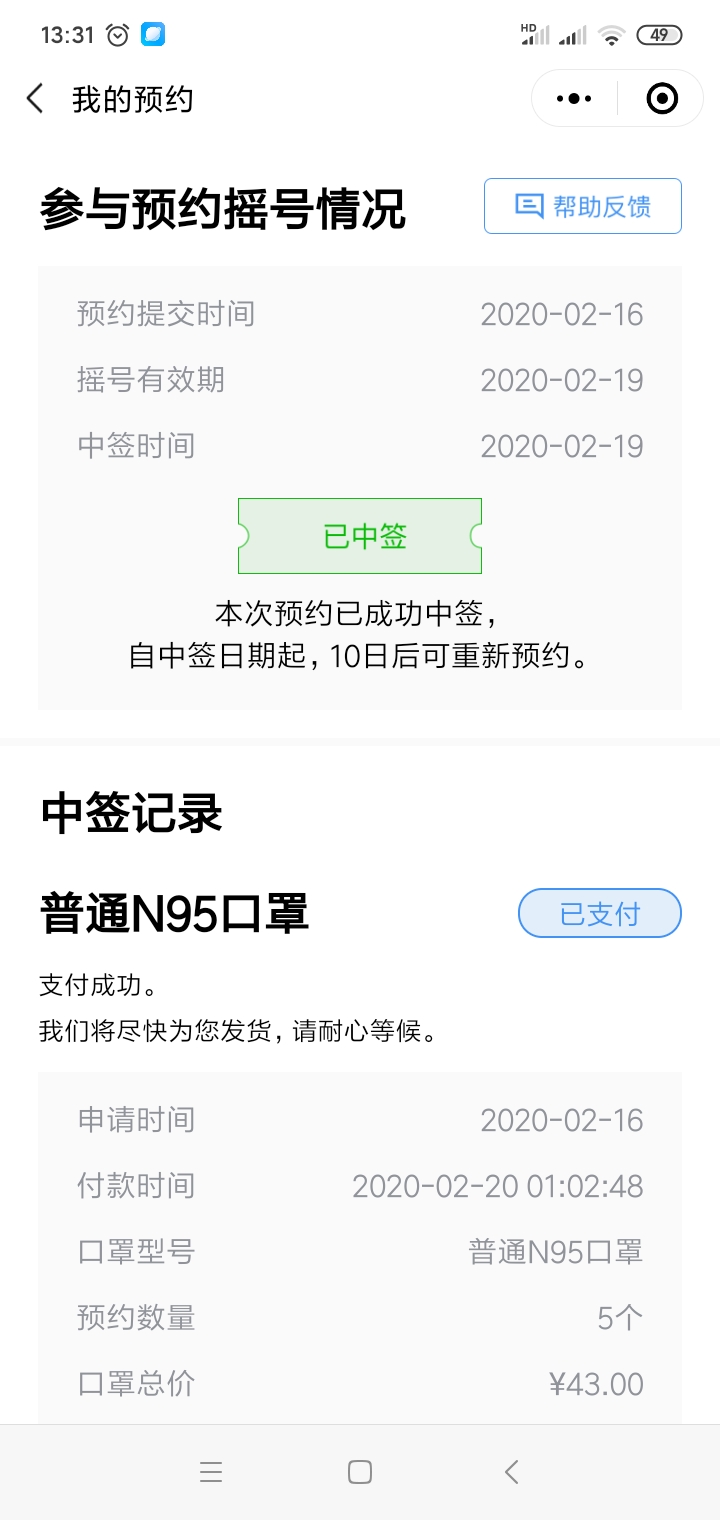The width and height of the screenshot is (720, 1520).
Task: Open system recent apps menu
Action: tap(211, 1472)
